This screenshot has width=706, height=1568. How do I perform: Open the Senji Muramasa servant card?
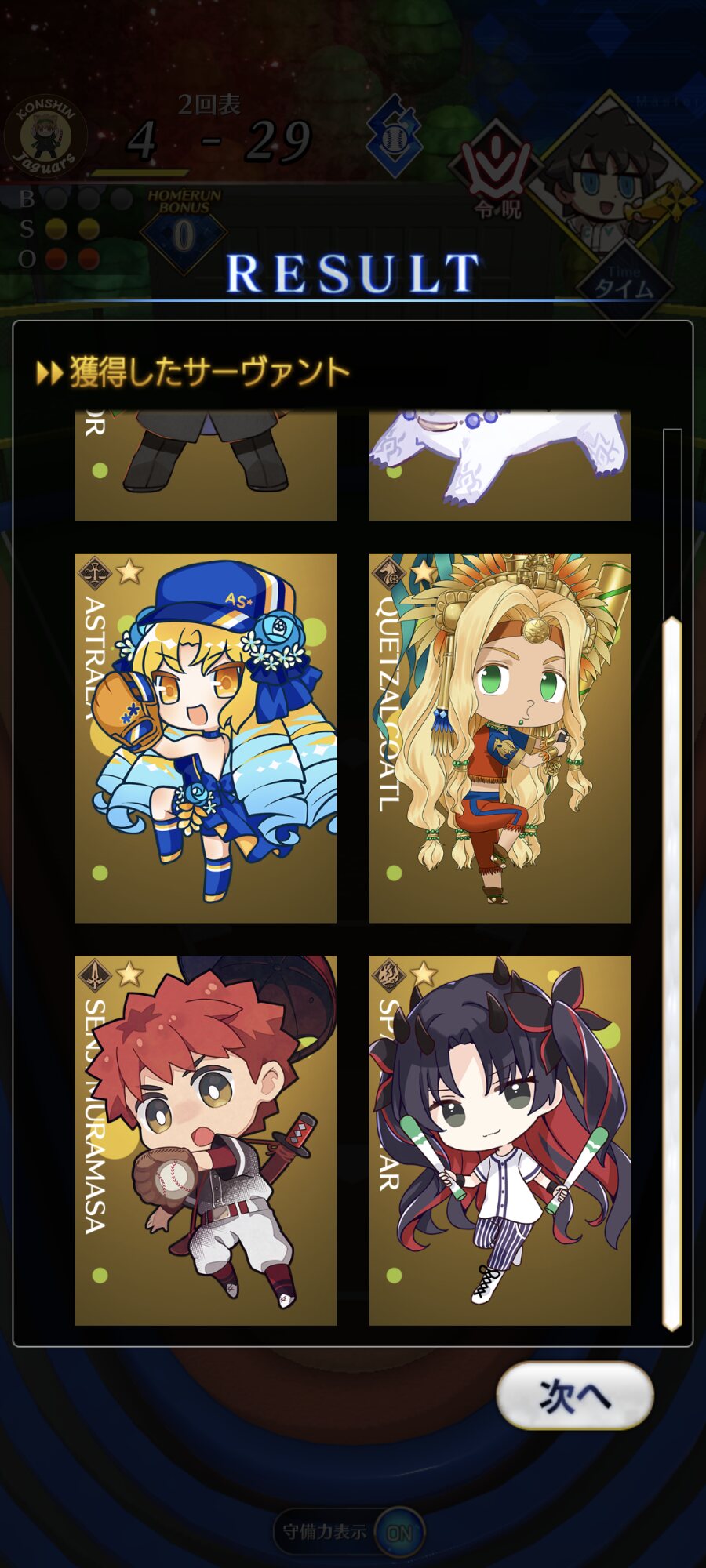(206, 1140)
